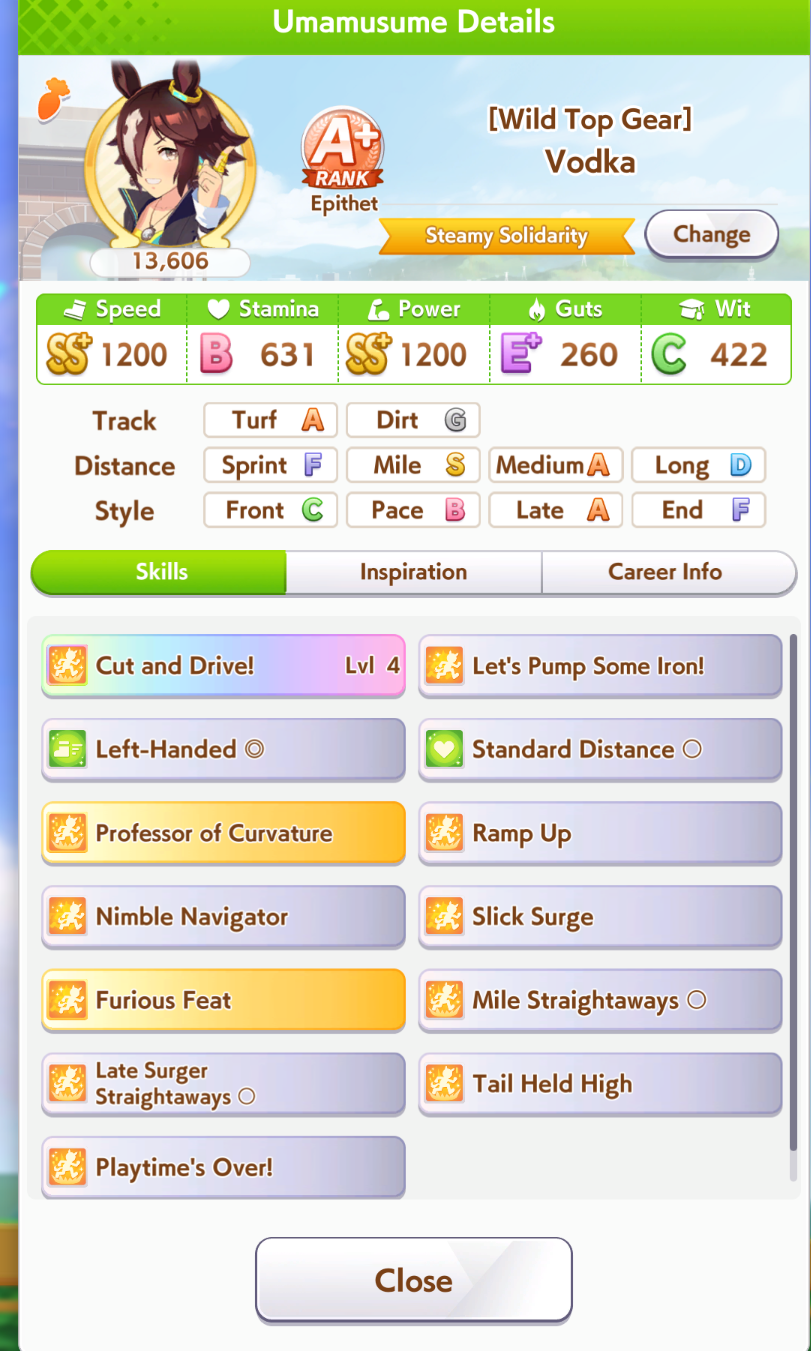Open the Professor of Curvature skill

(x=223, y=833)
